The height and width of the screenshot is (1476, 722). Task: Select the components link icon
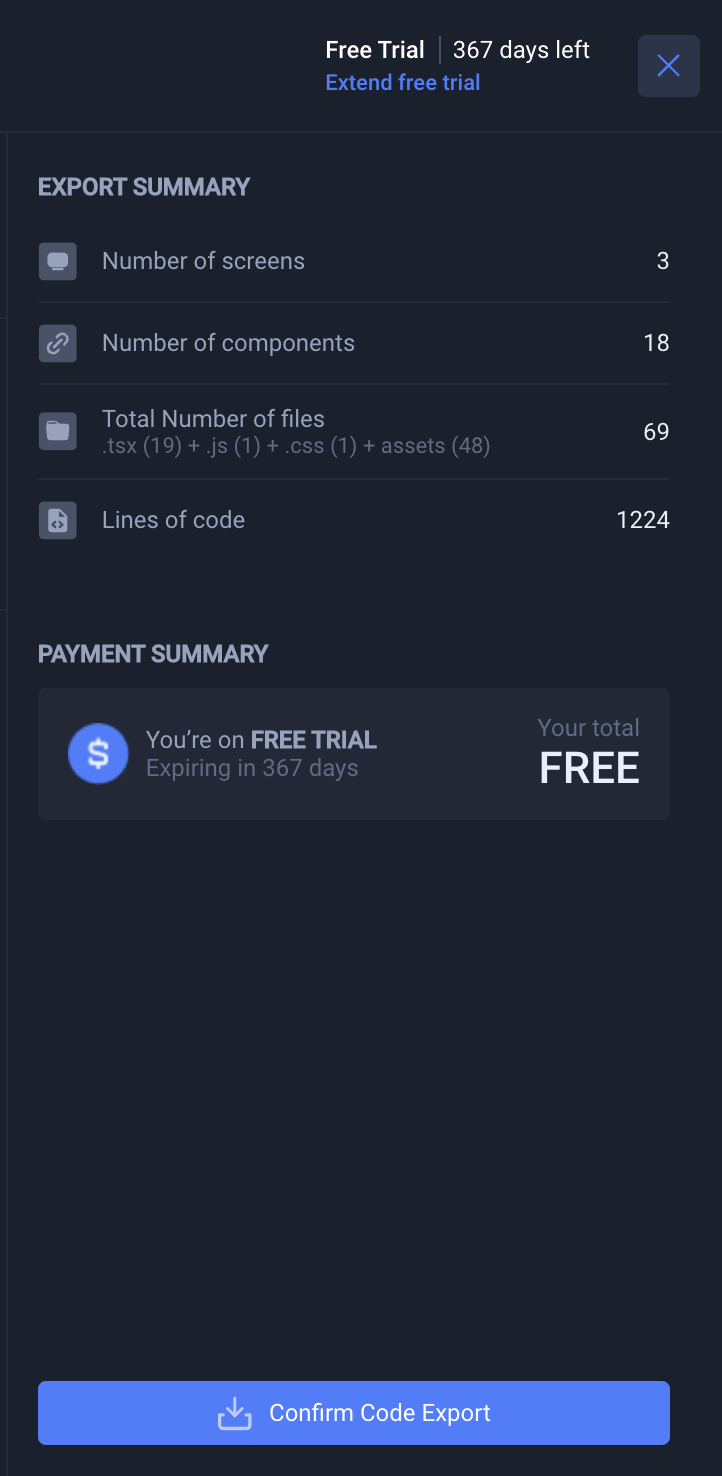coord(57,343)
